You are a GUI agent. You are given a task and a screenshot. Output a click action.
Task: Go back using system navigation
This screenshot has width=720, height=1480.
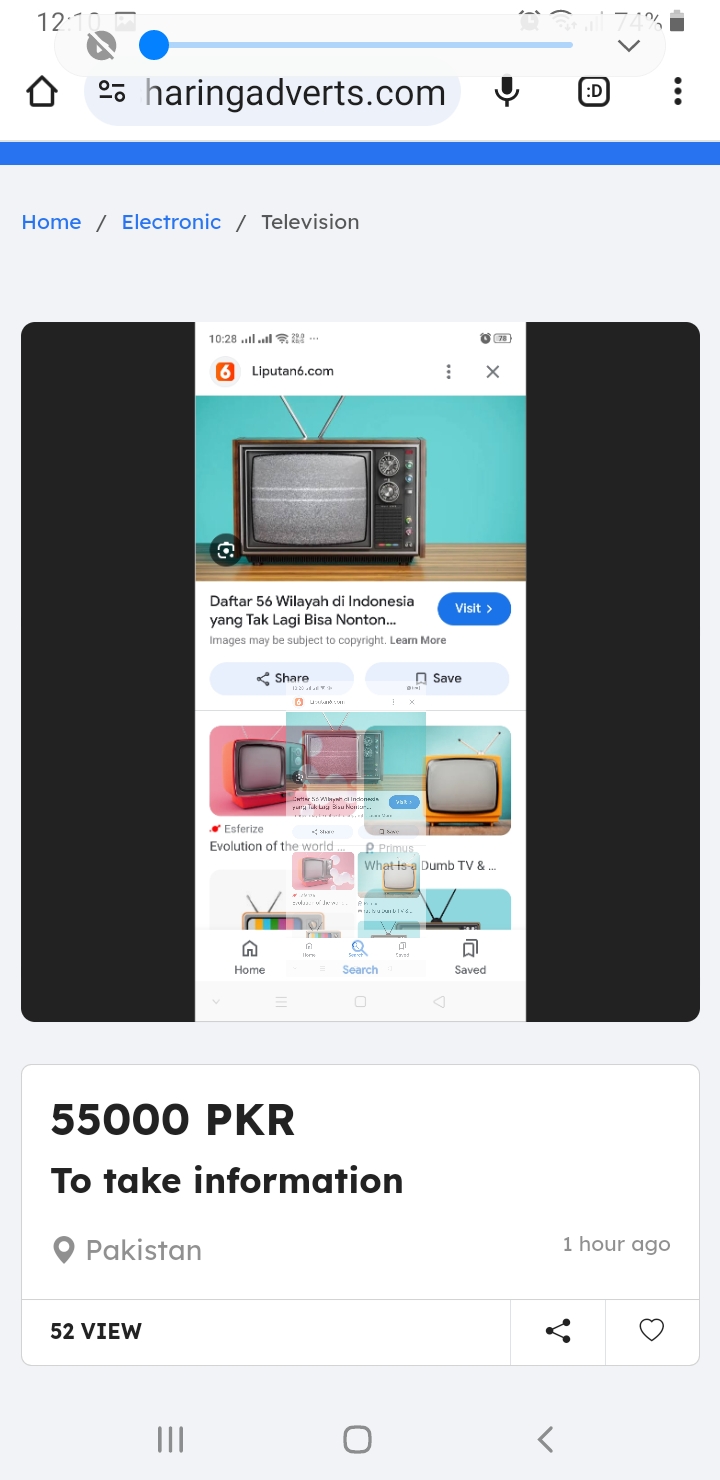coord(545,1439)
